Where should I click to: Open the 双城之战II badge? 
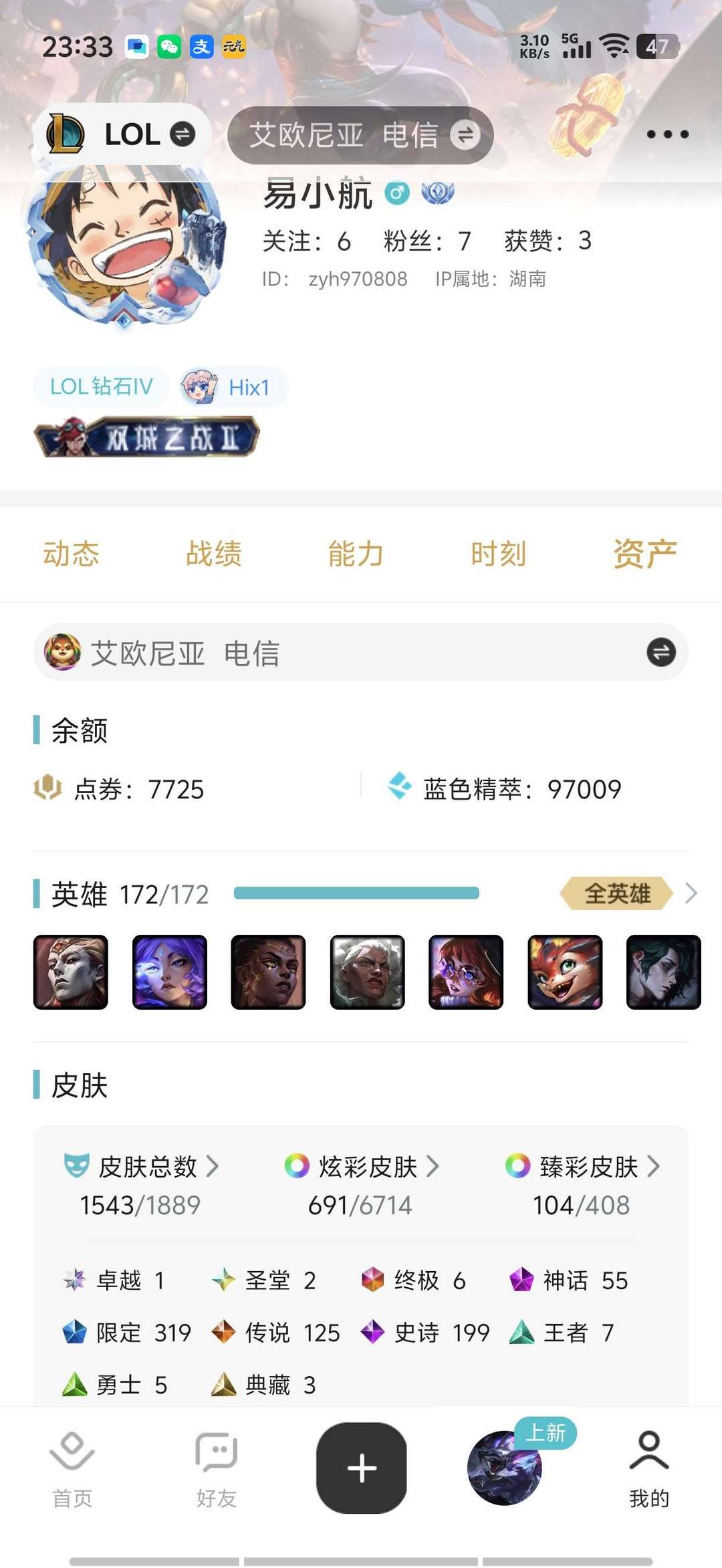(146, 437)
